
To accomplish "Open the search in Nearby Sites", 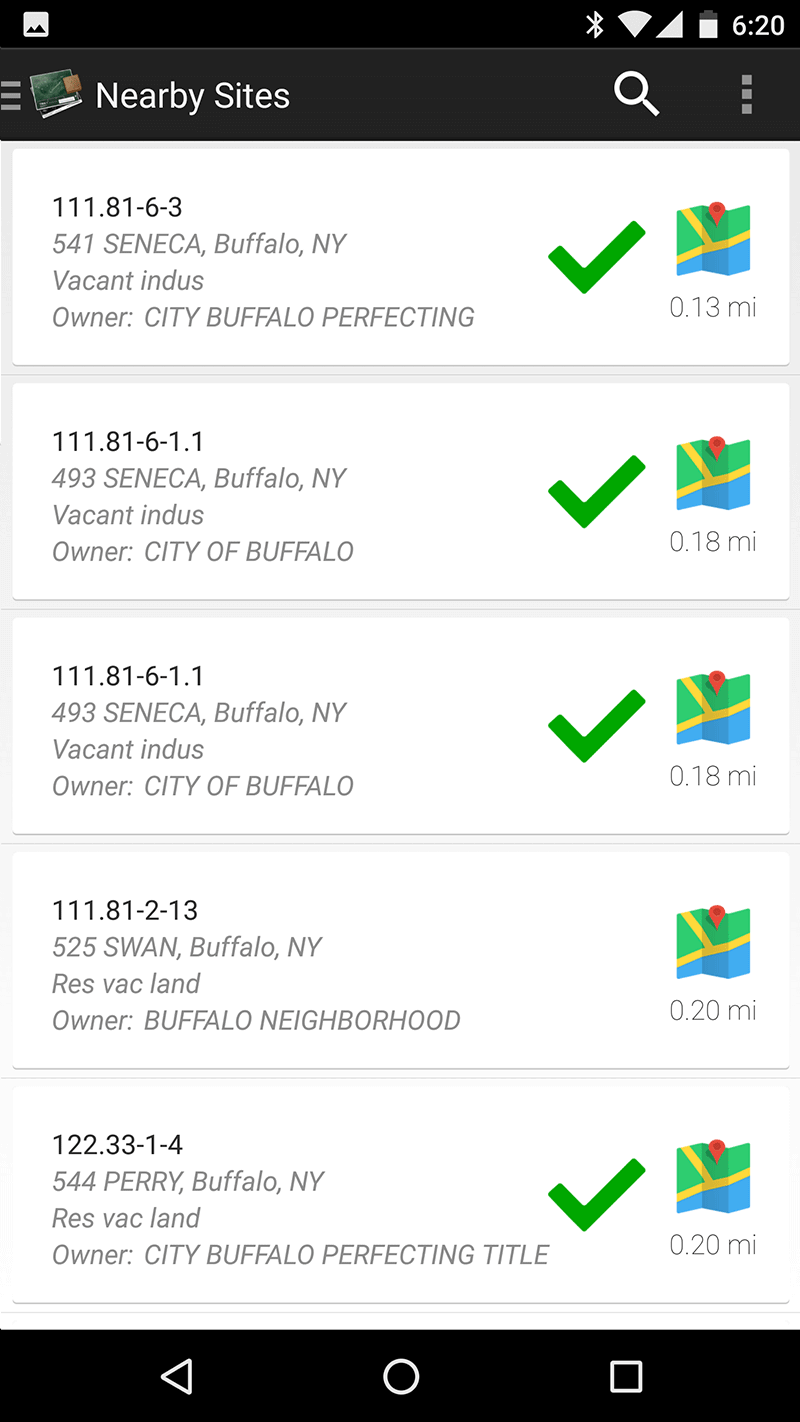I will click(x=636, y=95).
